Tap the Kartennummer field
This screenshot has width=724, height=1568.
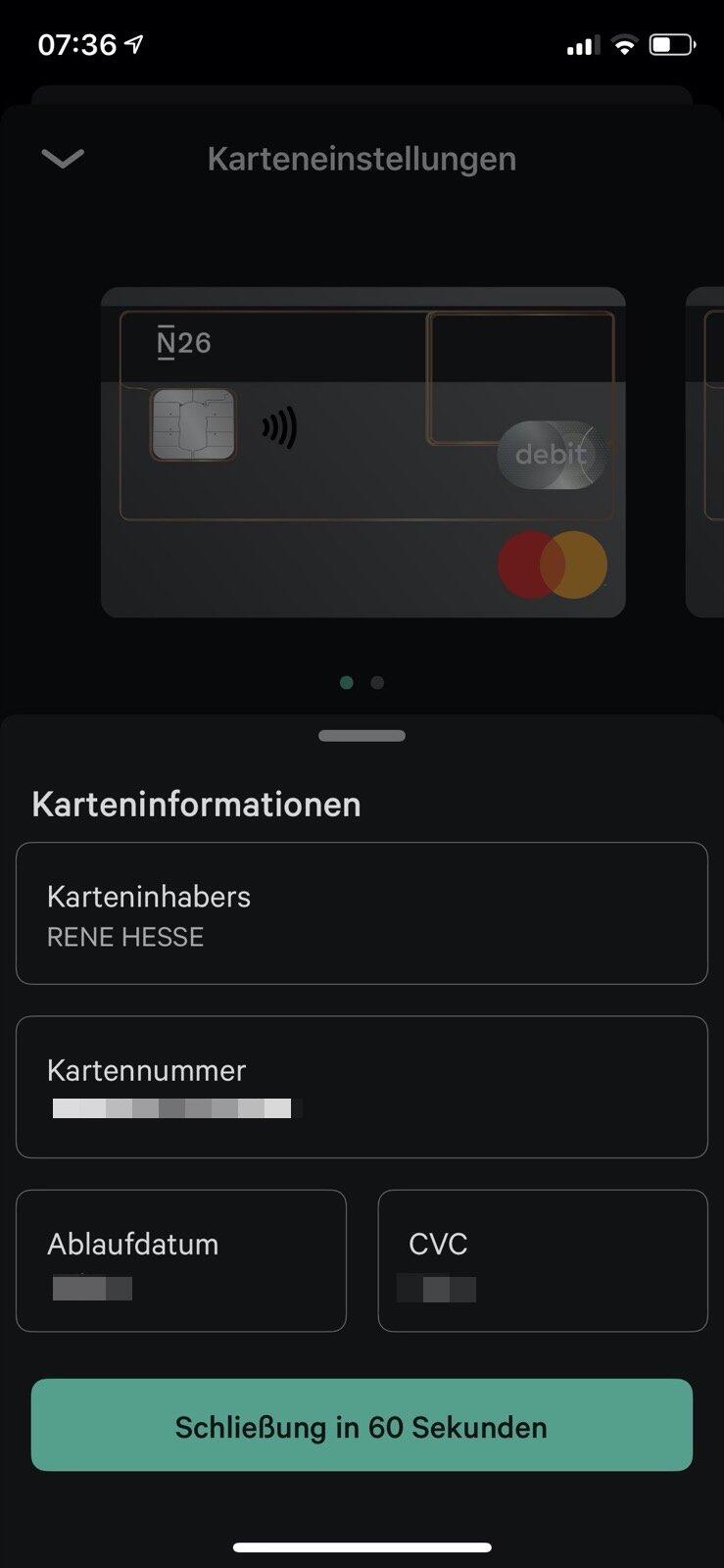coord(362,1087)
